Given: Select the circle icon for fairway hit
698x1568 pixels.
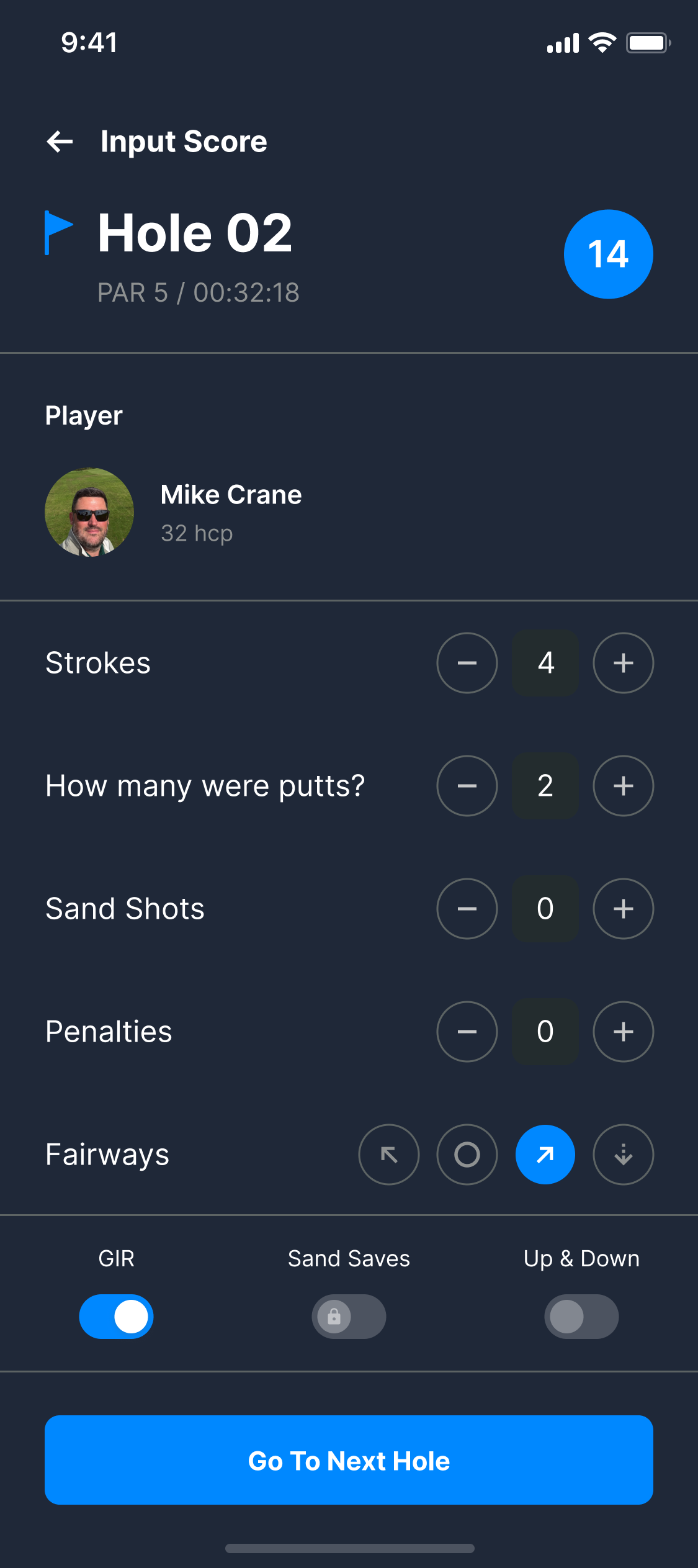Looking at the screenshot, I should [x=467, y=1155].
